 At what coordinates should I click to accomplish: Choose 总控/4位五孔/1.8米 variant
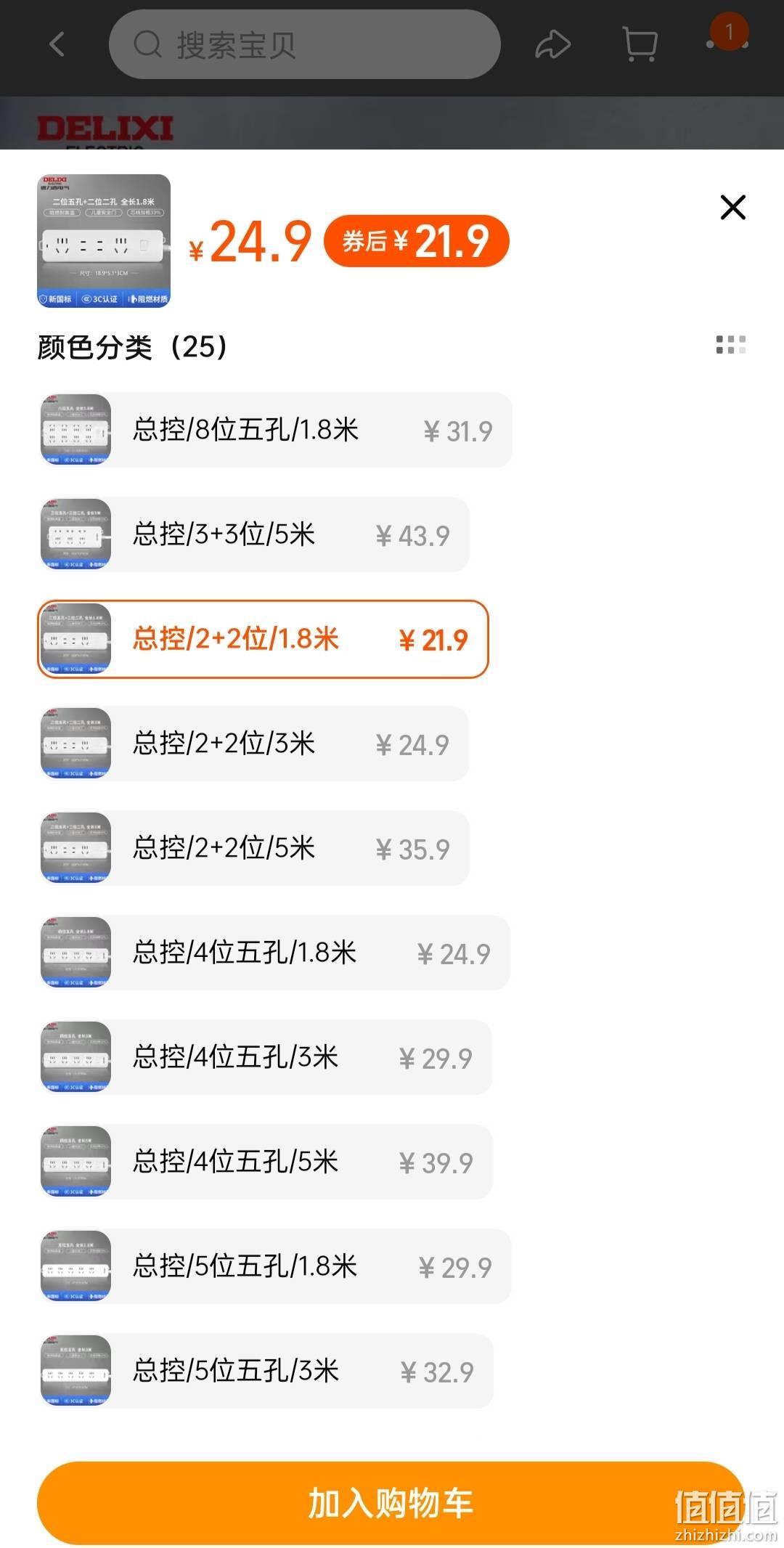click(x=274, y=953)
